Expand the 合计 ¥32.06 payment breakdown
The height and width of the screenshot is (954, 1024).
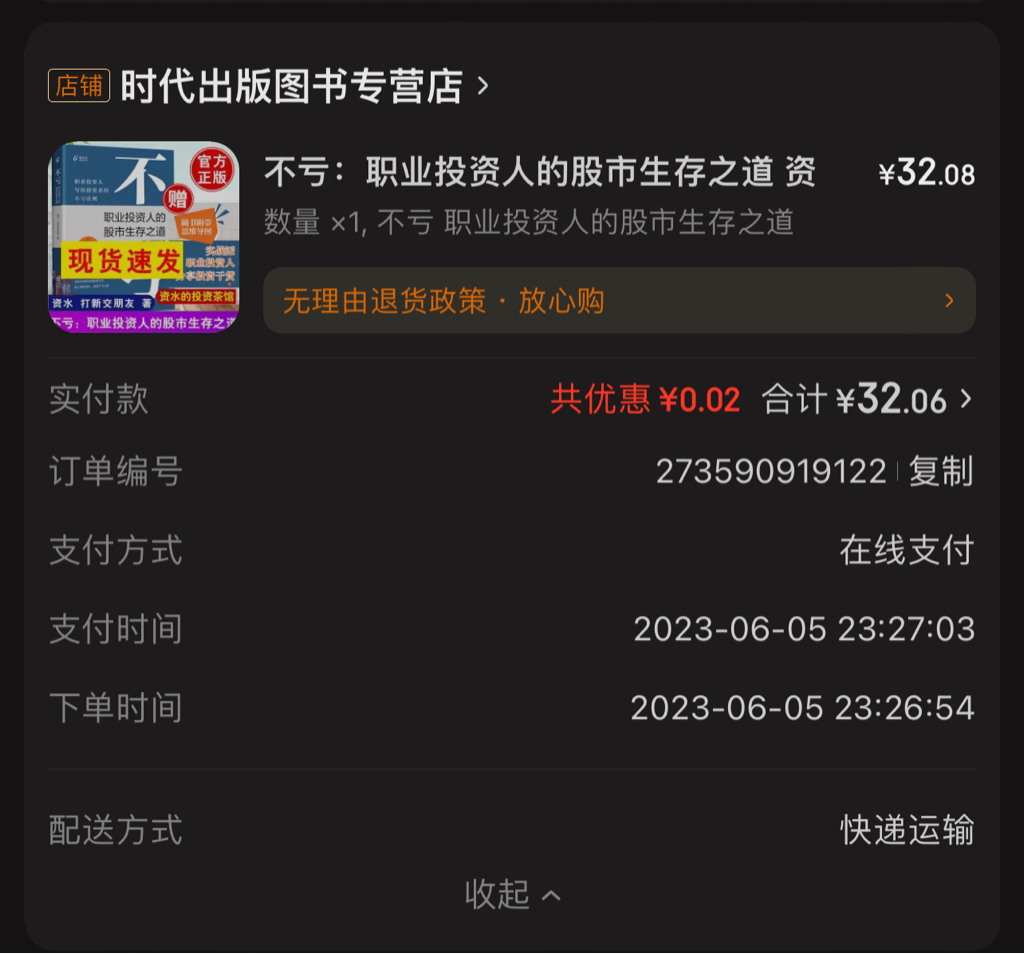(x=867, y=399)
